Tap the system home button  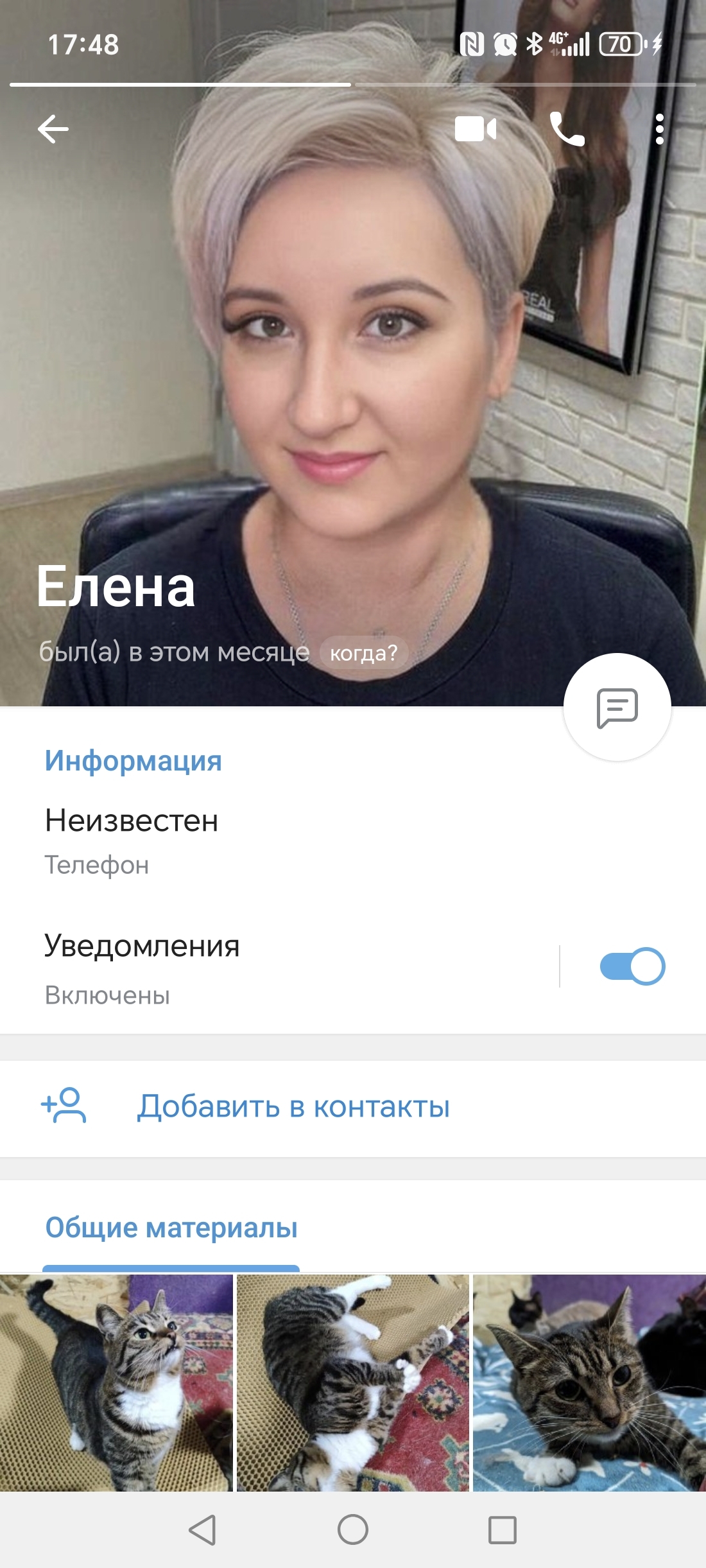tap(353, 1529)
